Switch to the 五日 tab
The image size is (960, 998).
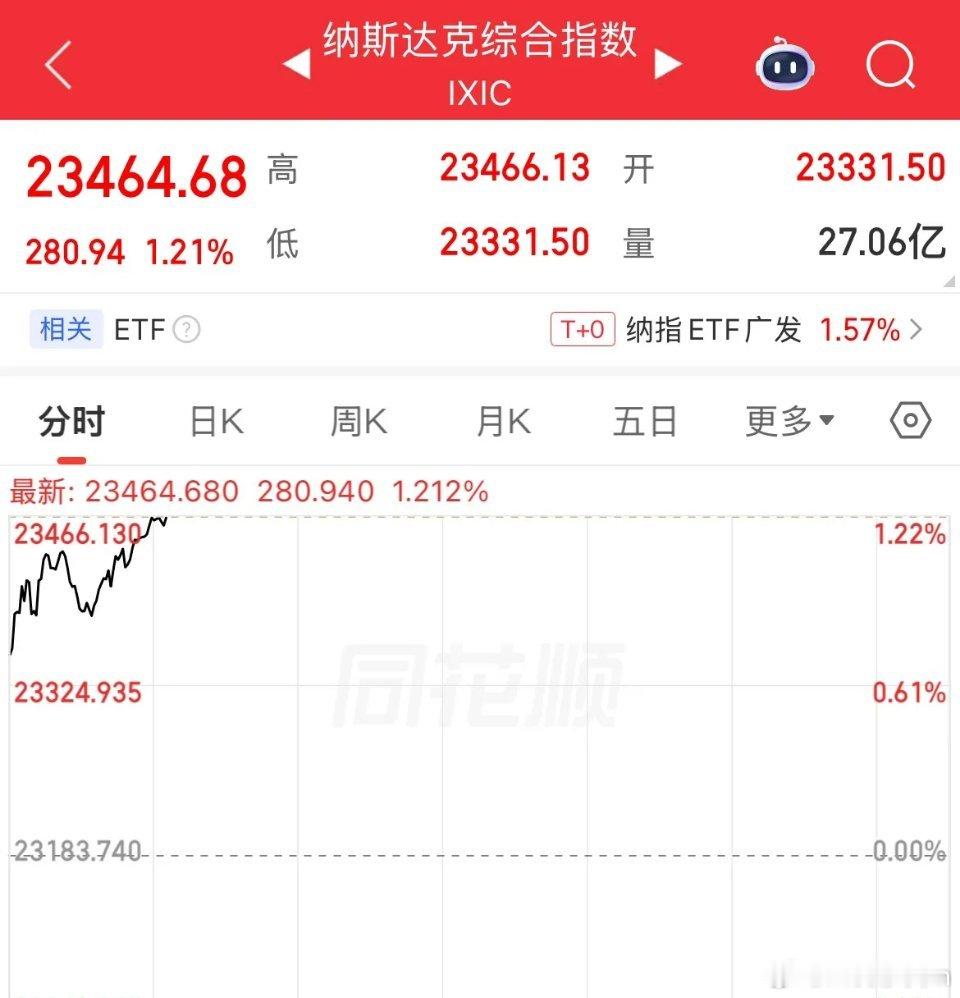point(645,421)
